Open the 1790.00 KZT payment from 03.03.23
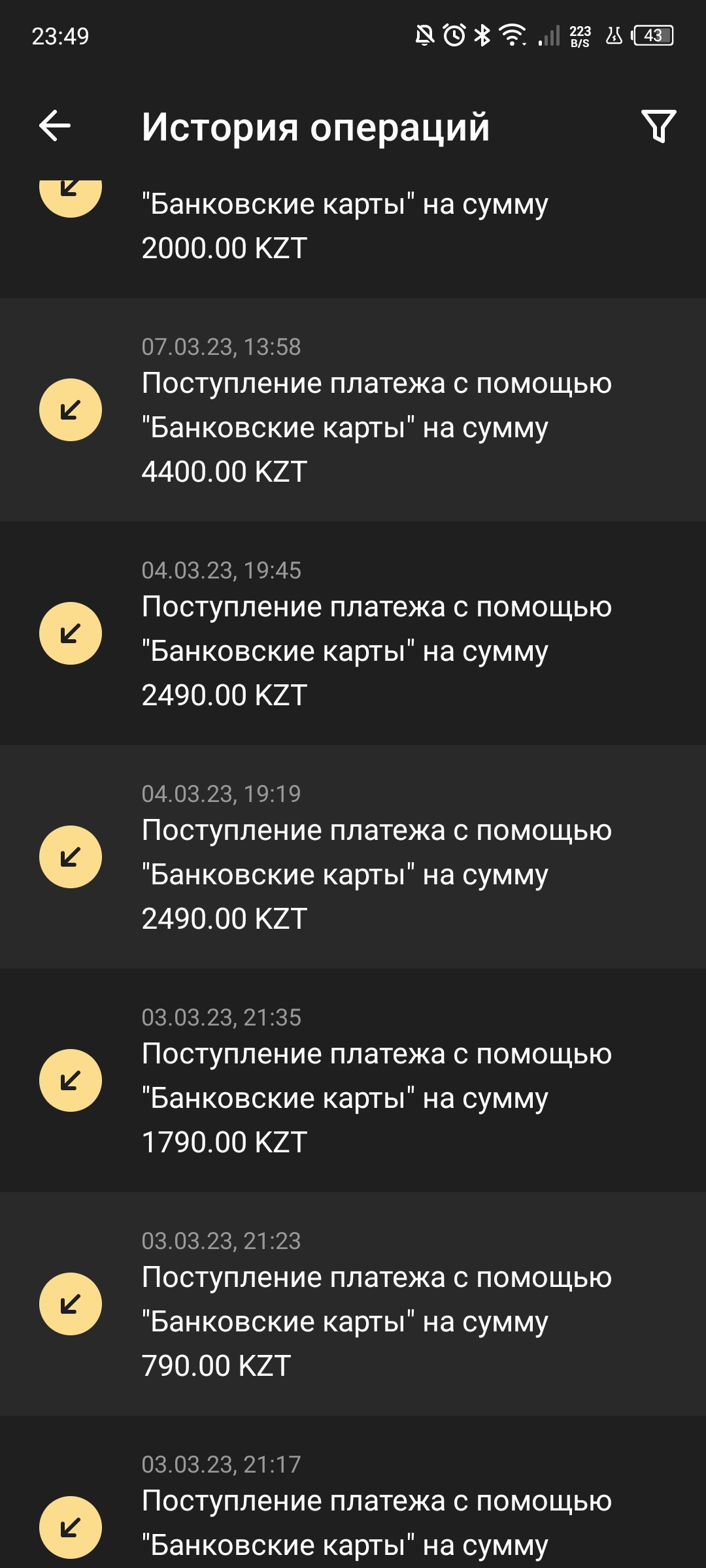The image size is (706, 1568). click(x=353, y=1080)
